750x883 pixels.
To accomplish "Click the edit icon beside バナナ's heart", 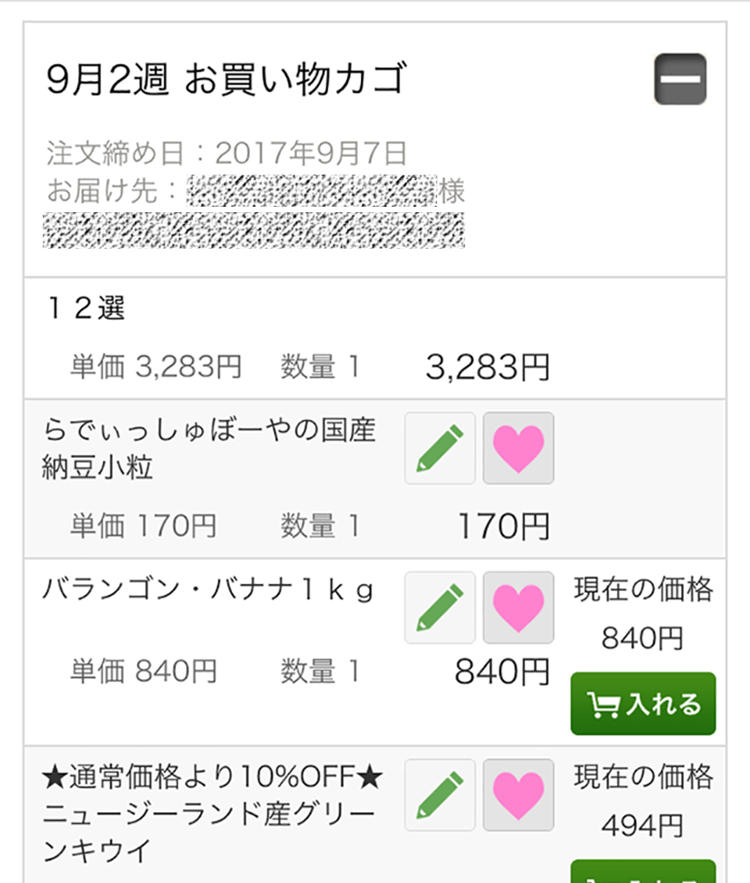I will coord(439,607).
